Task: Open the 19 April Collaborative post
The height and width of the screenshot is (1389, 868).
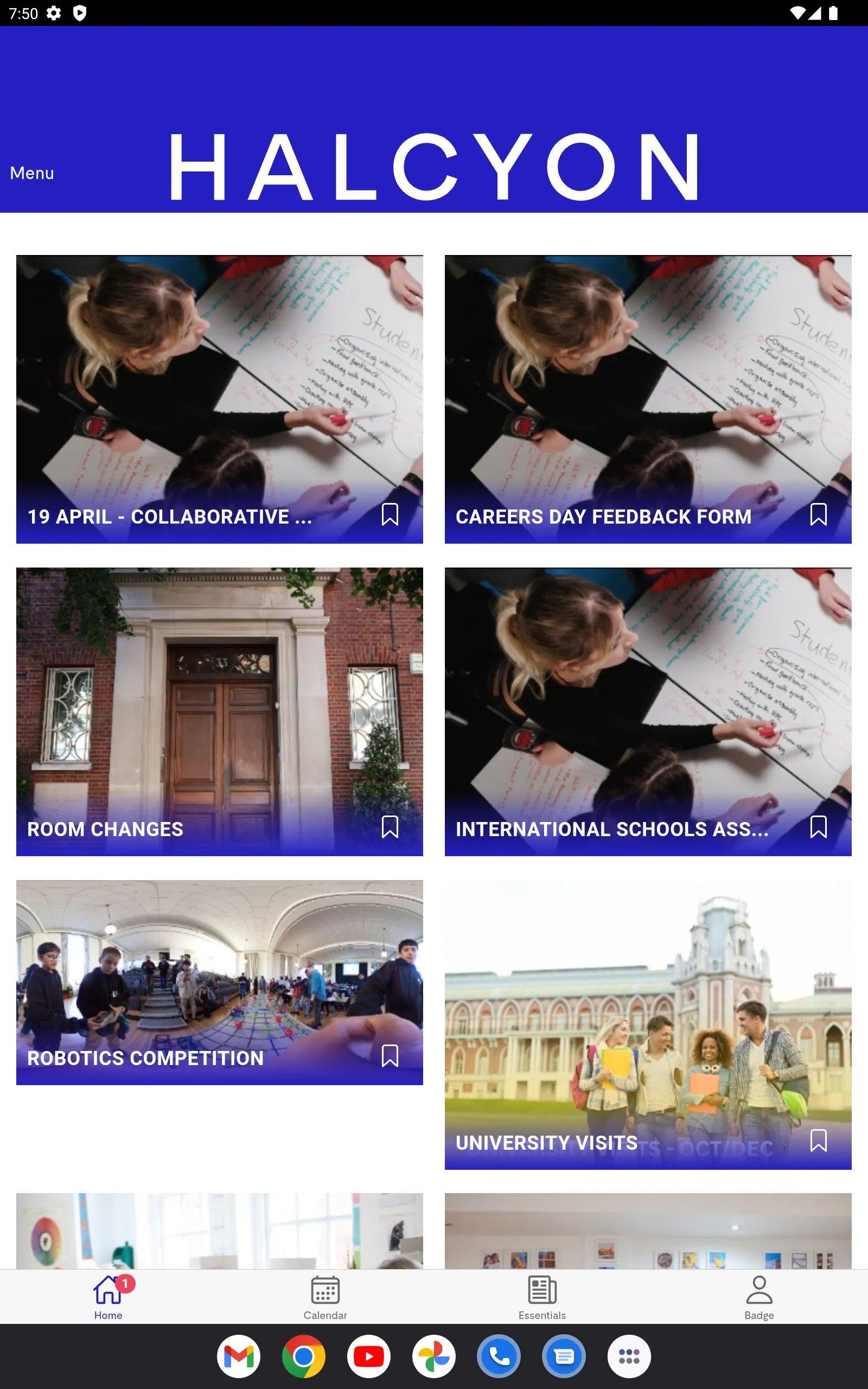Action: pos(219,399)
